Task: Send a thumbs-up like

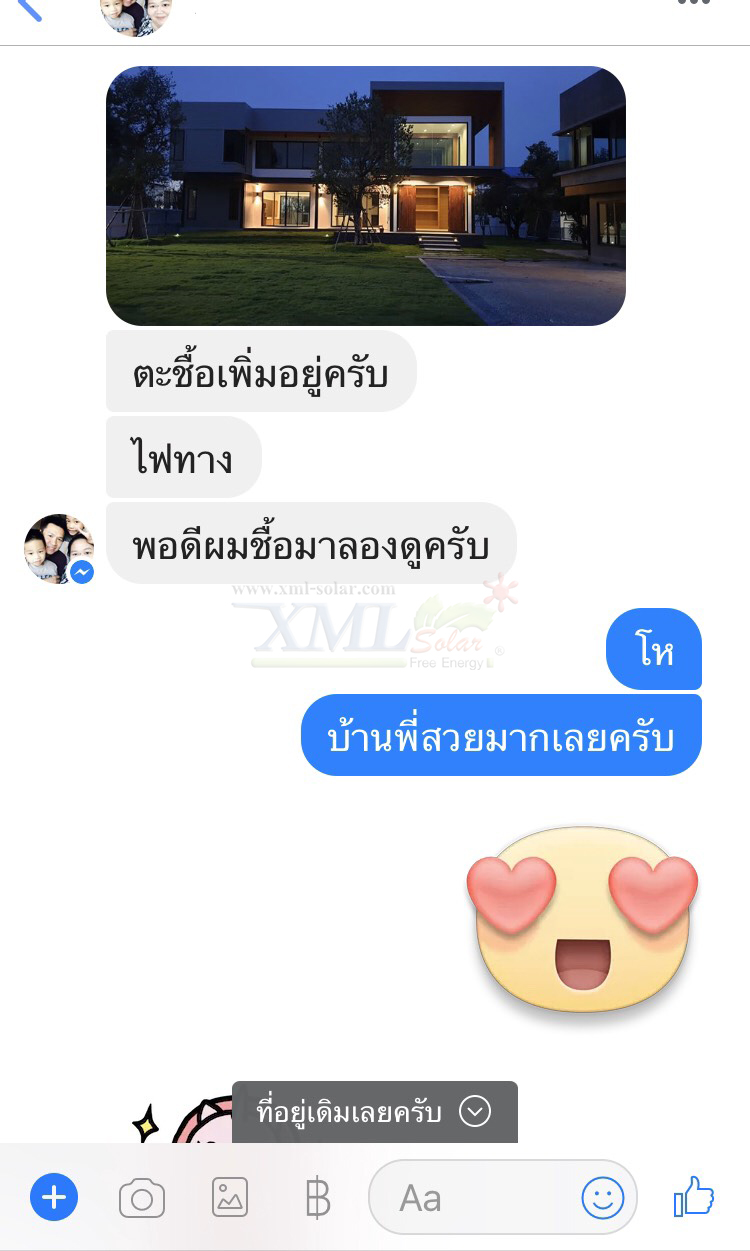Action: coord(694,1196)
